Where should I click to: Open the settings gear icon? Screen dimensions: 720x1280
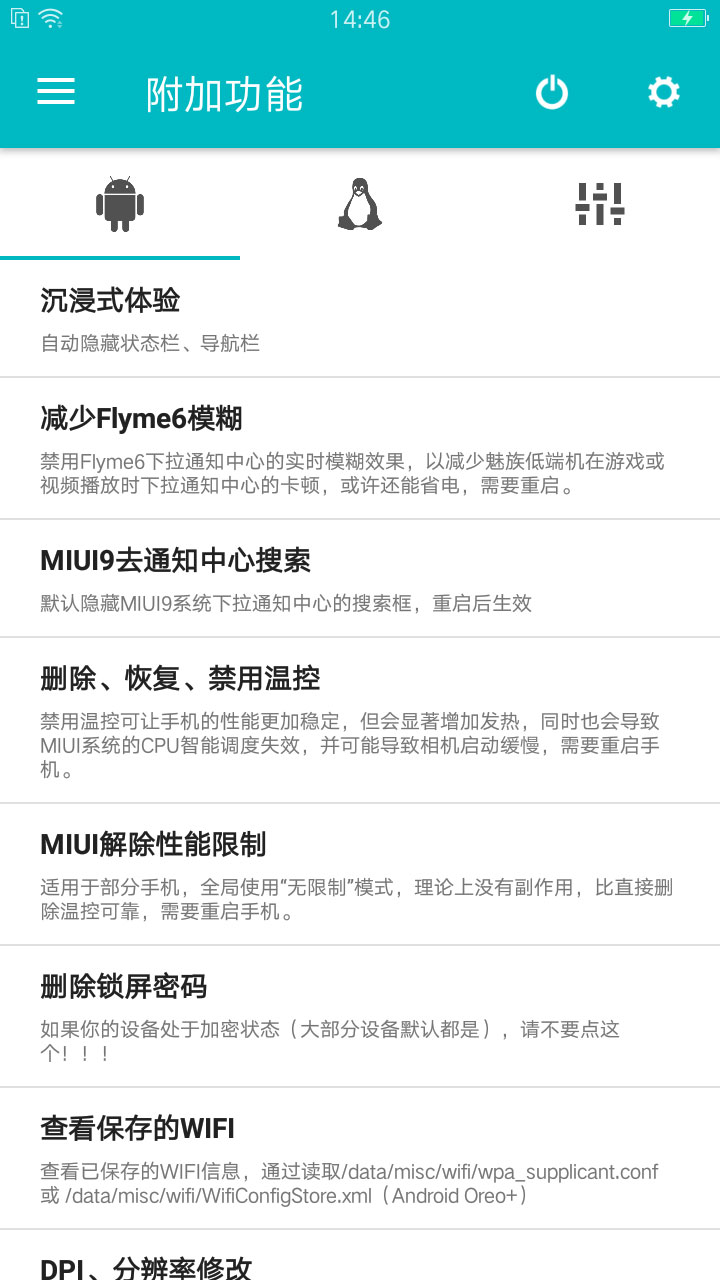click(662, 92)
